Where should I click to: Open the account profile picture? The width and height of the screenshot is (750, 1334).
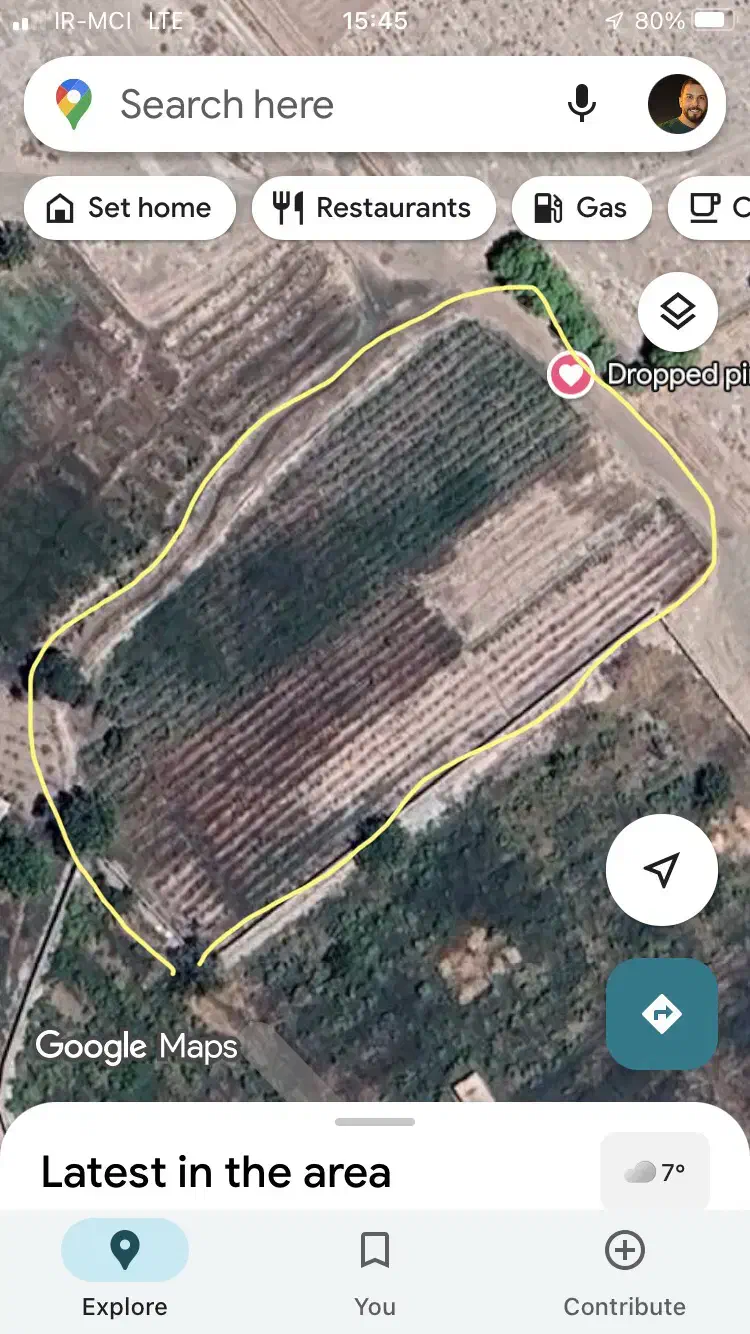[x=677, y=104]
